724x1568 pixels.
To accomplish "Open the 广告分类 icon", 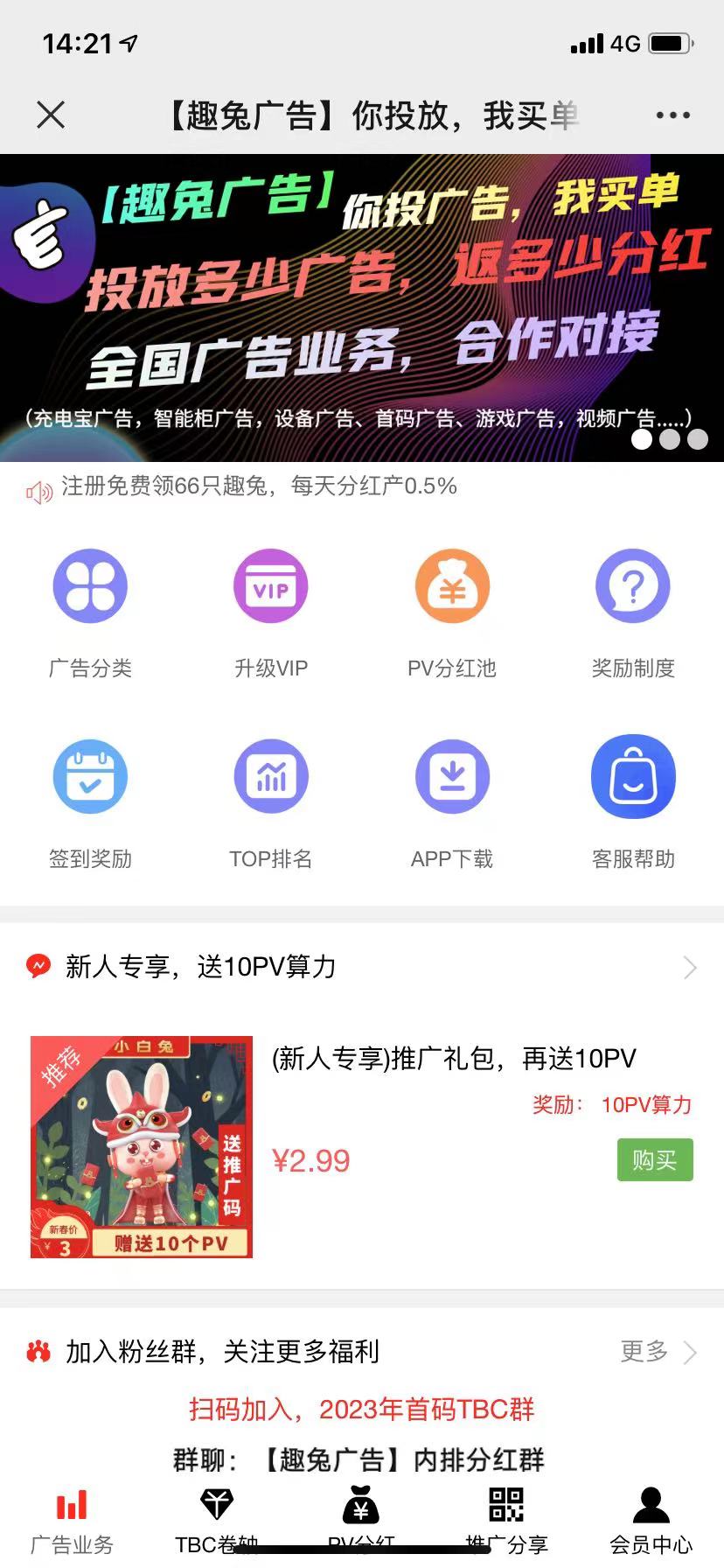I will 90,586.
